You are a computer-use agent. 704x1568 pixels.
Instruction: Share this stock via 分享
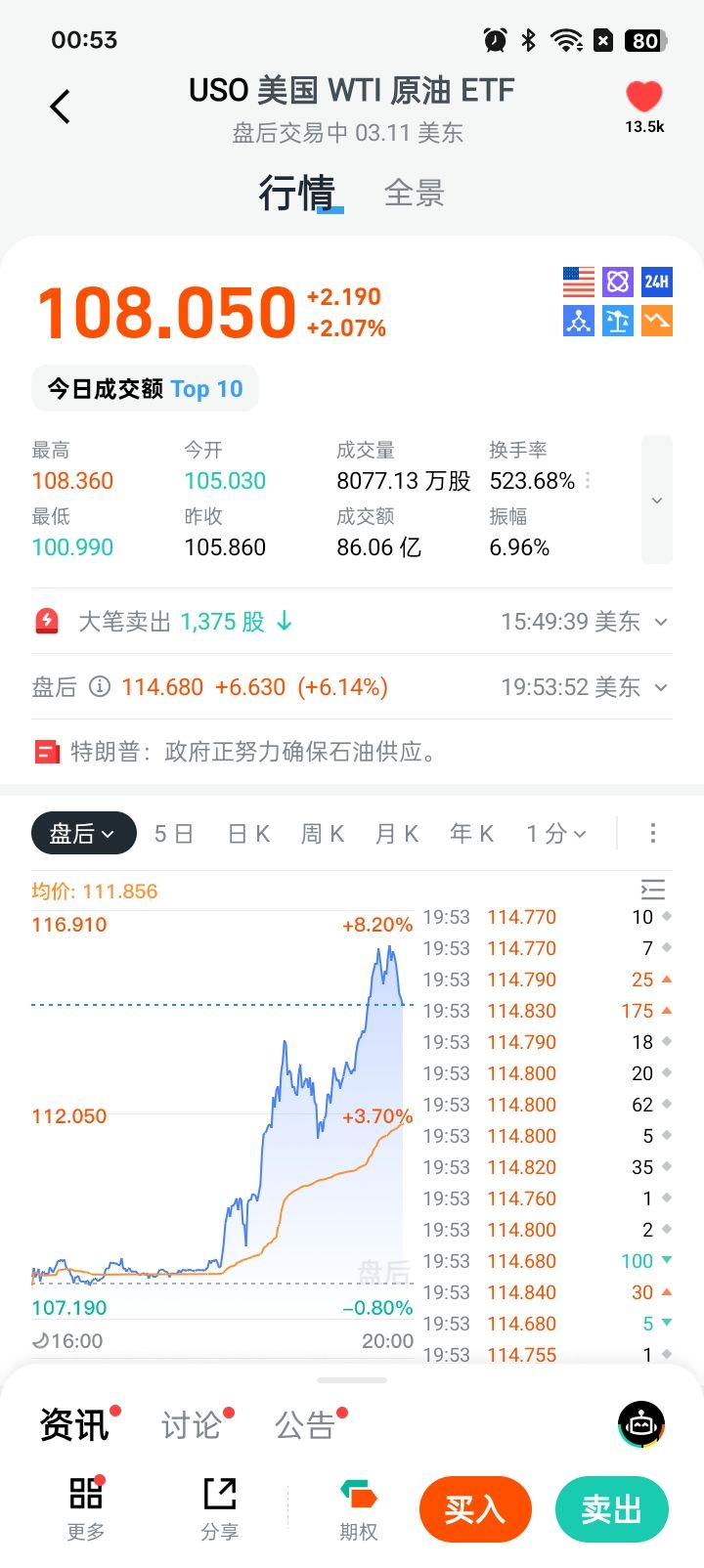220,1507
